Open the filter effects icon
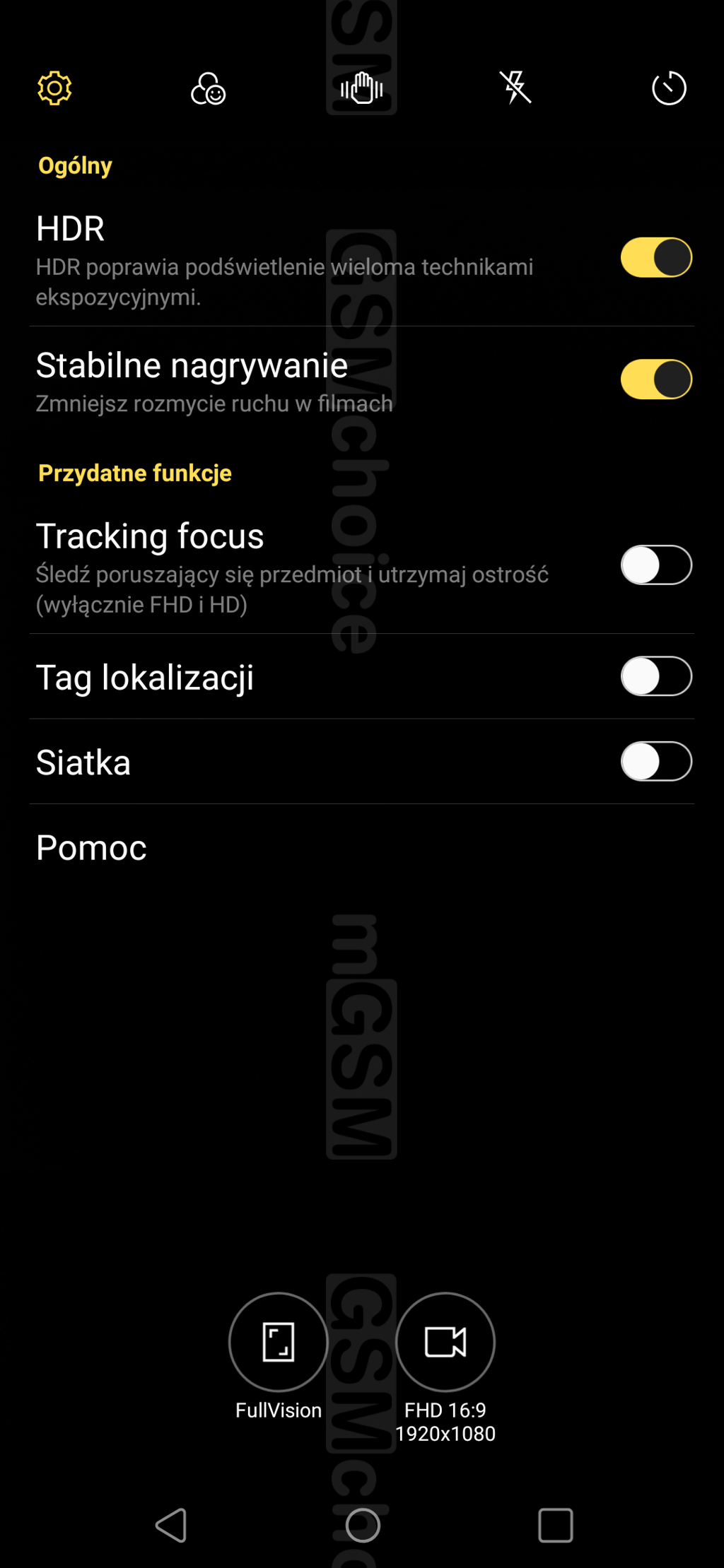The image size is (724, 1568). [x=208, y=88]
